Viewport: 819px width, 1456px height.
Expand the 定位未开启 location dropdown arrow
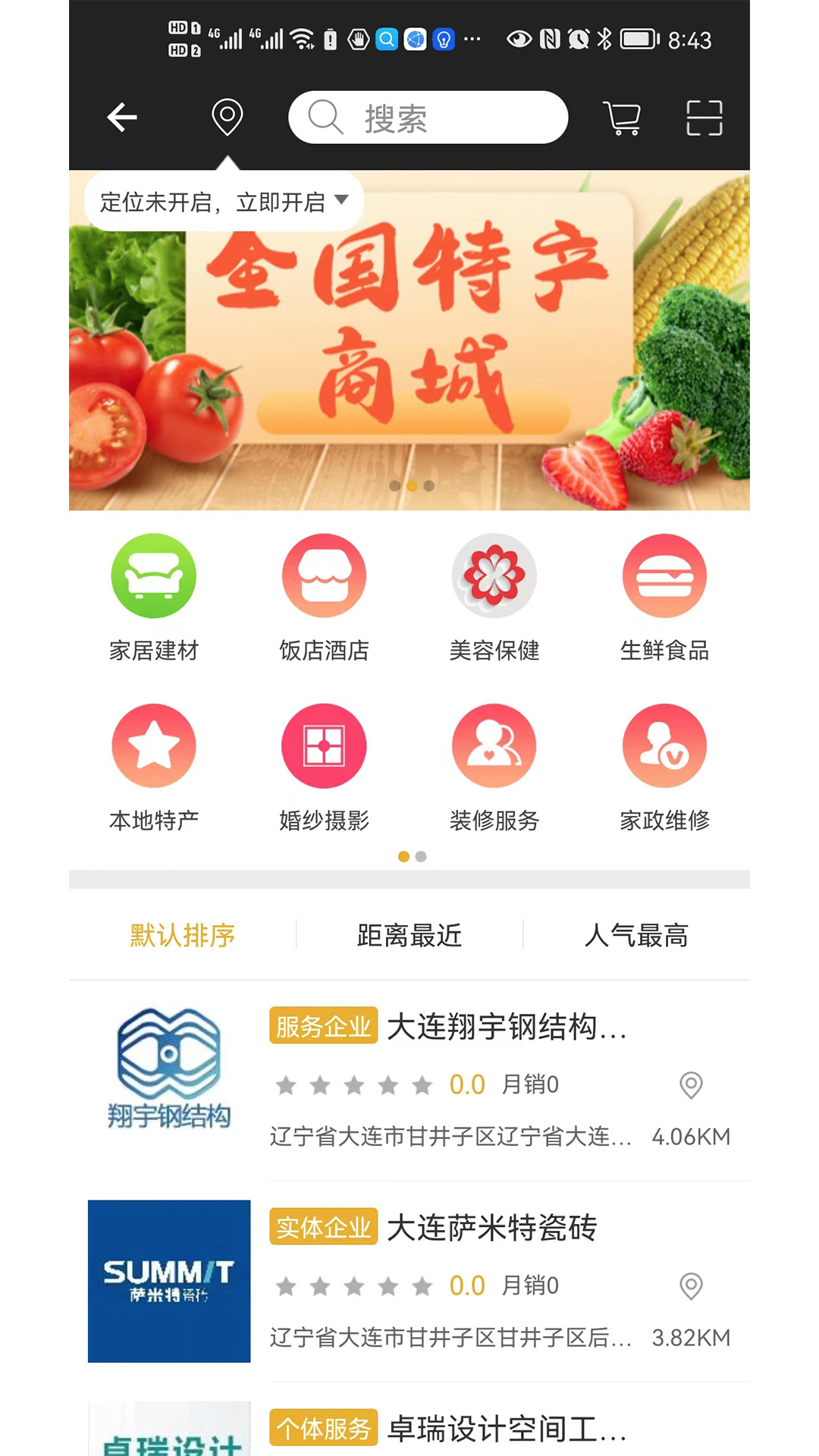point(343,201)
